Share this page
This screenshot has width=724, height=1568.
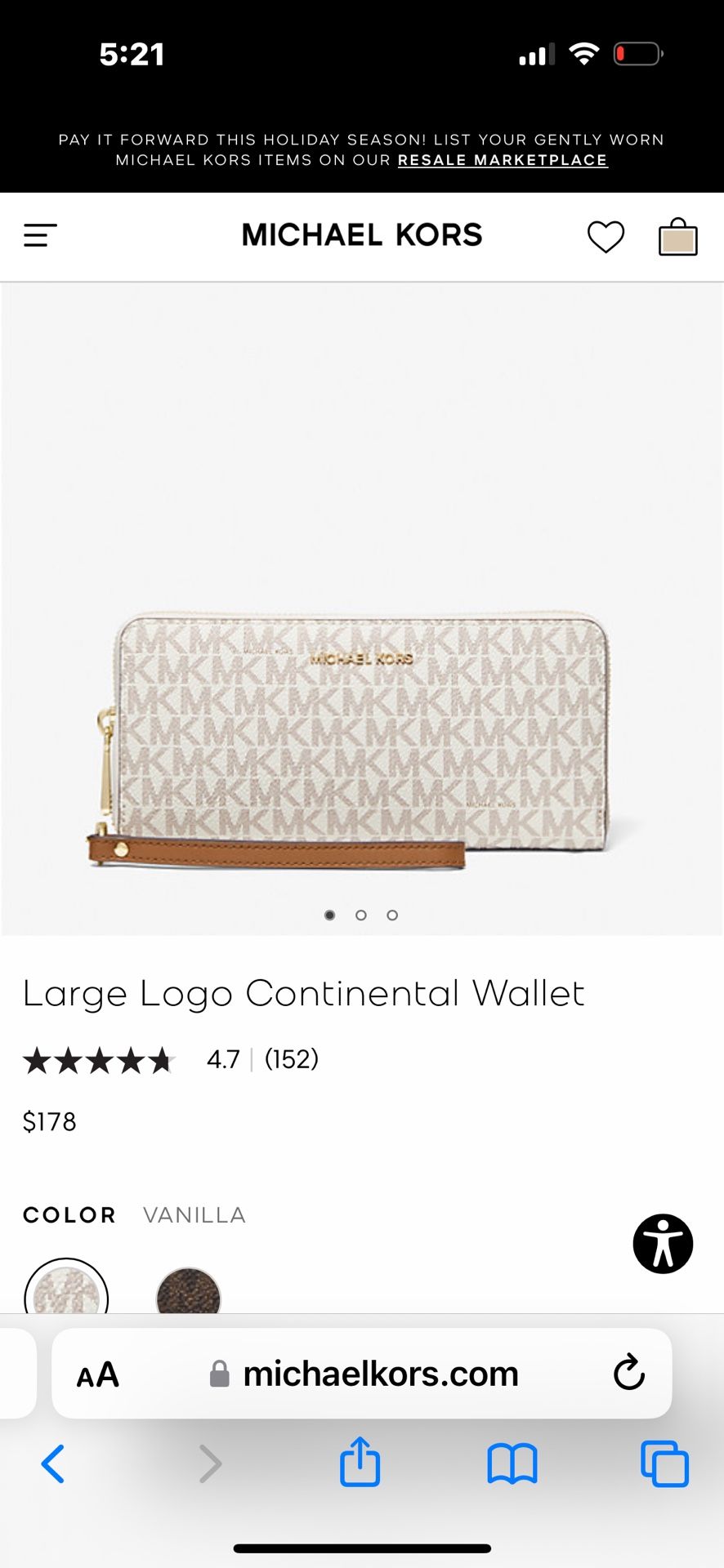360,1461
